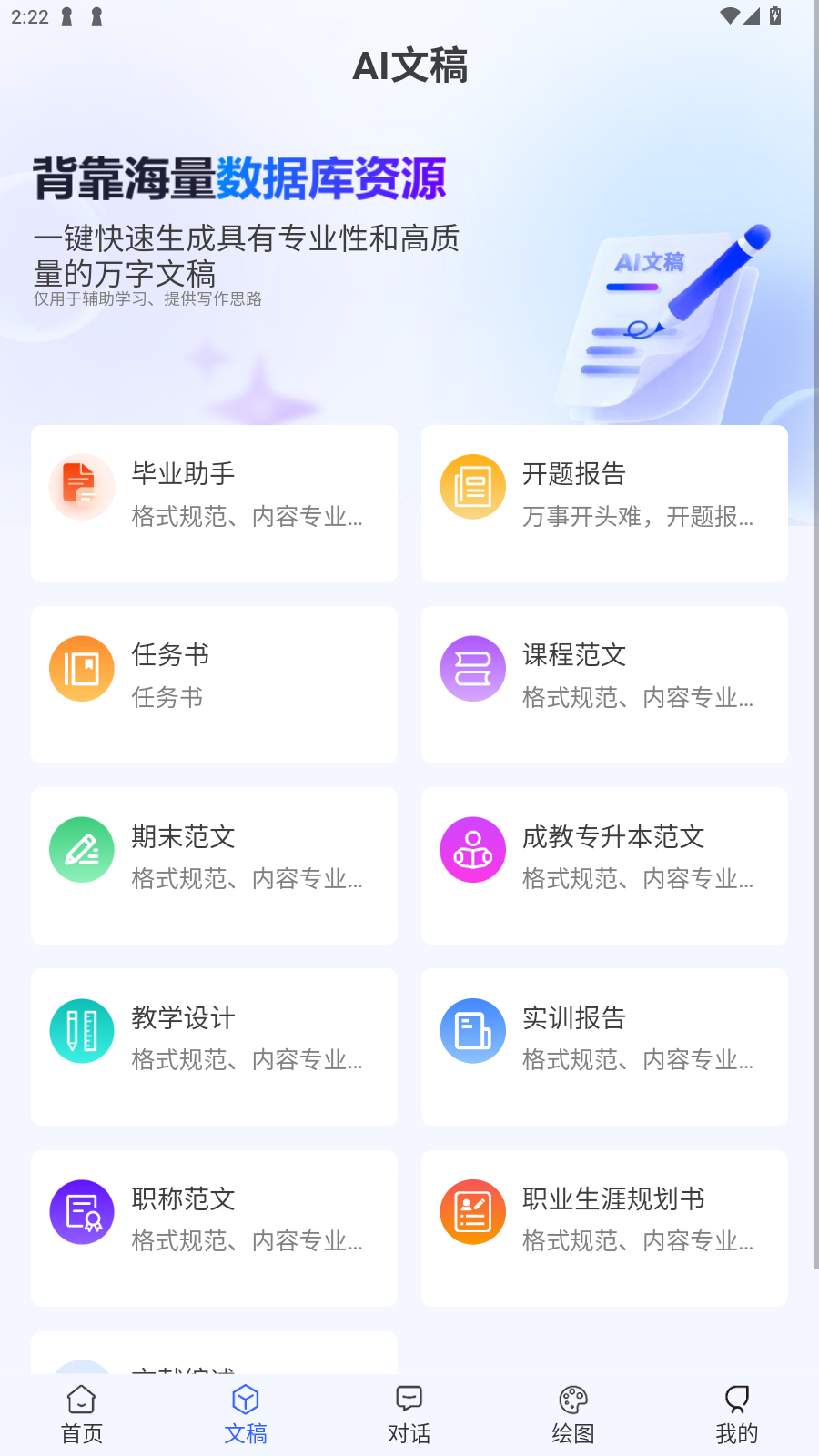The height and width of the screenshot is (1456, 819).
Task: Open the 毕业助手 card
Action: [x=214, y=503]
